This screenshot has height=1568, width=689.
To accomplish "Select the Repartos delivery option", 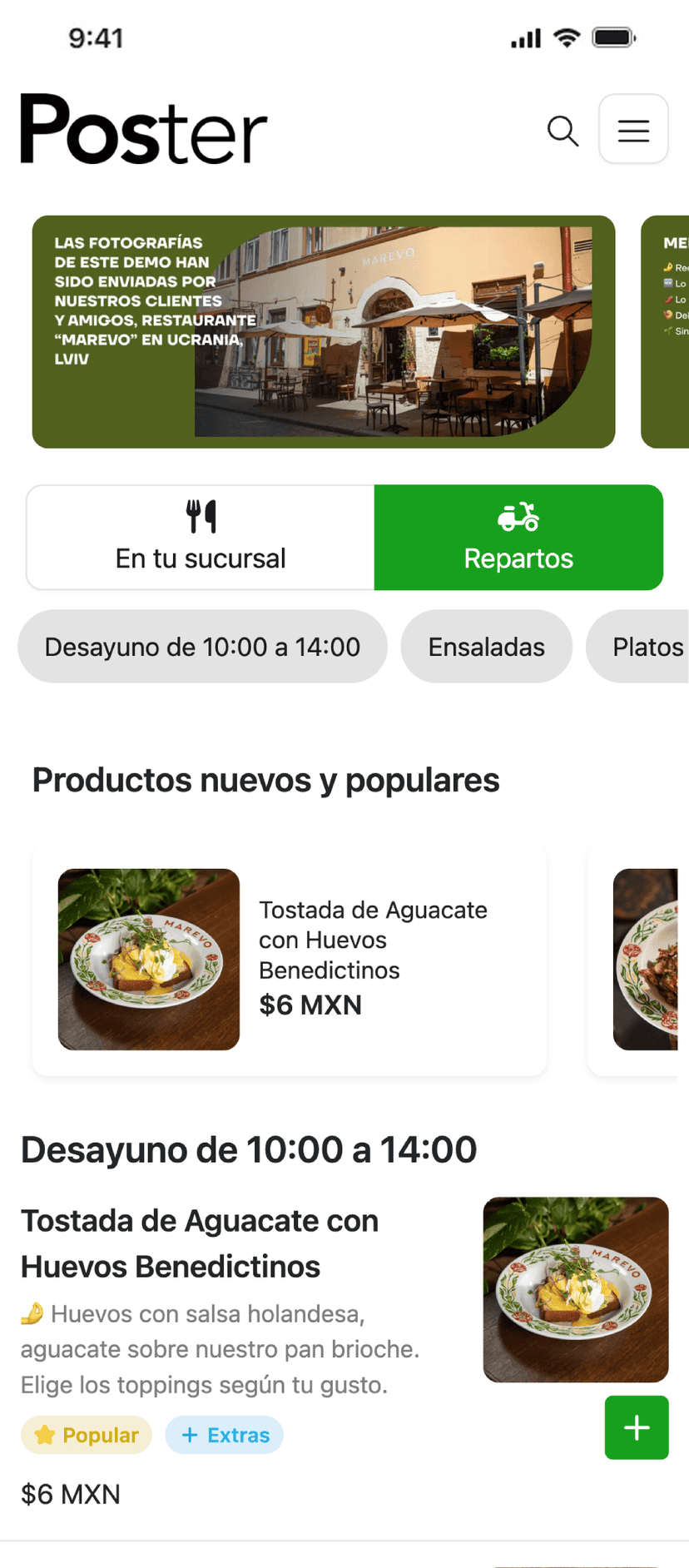I will click(518, 538).
